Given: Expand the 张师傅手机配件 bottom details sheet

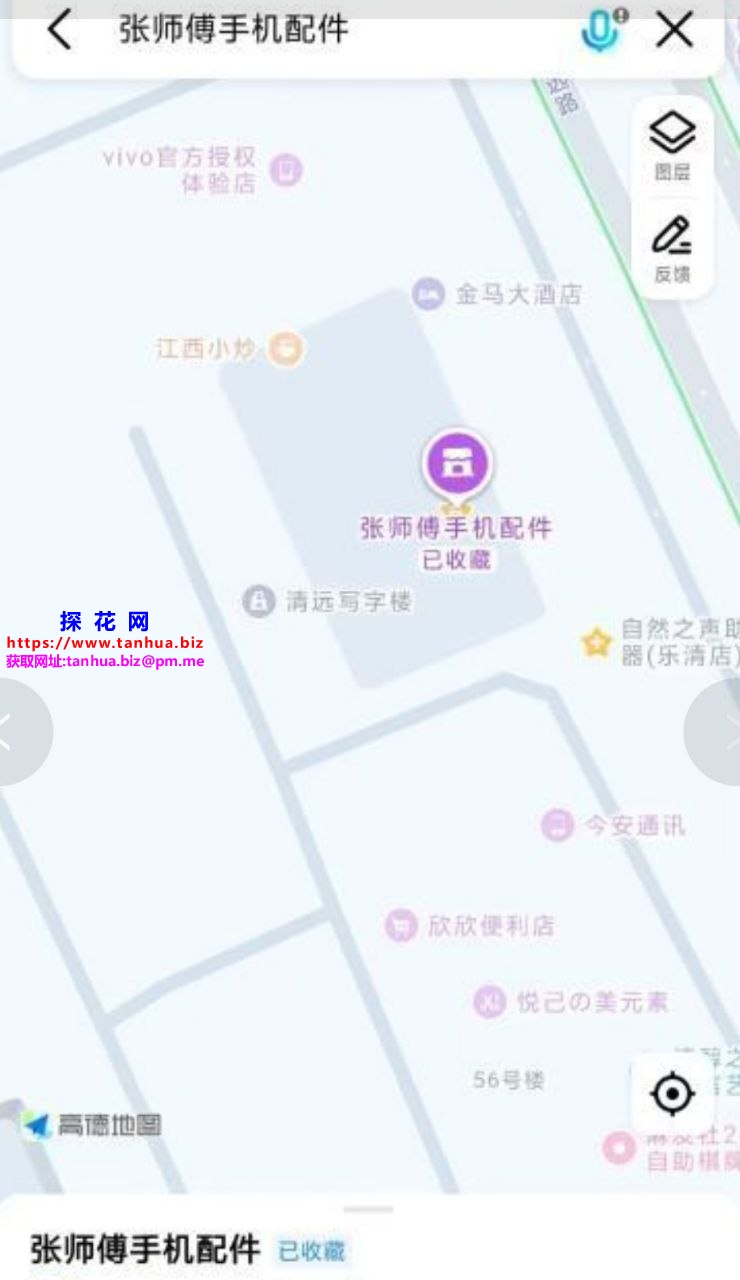Looking at the screenshot, I should click(x=369, y=1211).
